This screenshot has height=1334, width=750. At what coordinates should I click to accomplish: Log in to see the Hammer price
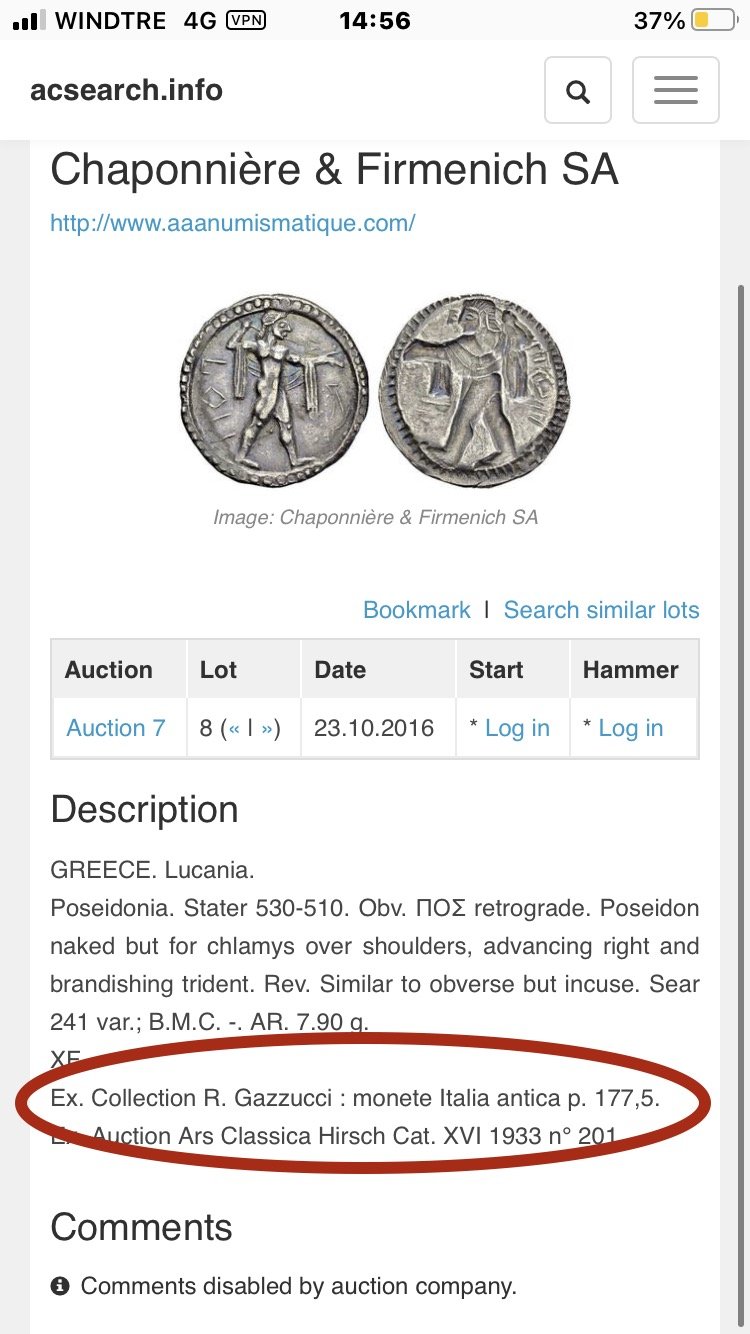pyautogui.click(x=630, y=728)
